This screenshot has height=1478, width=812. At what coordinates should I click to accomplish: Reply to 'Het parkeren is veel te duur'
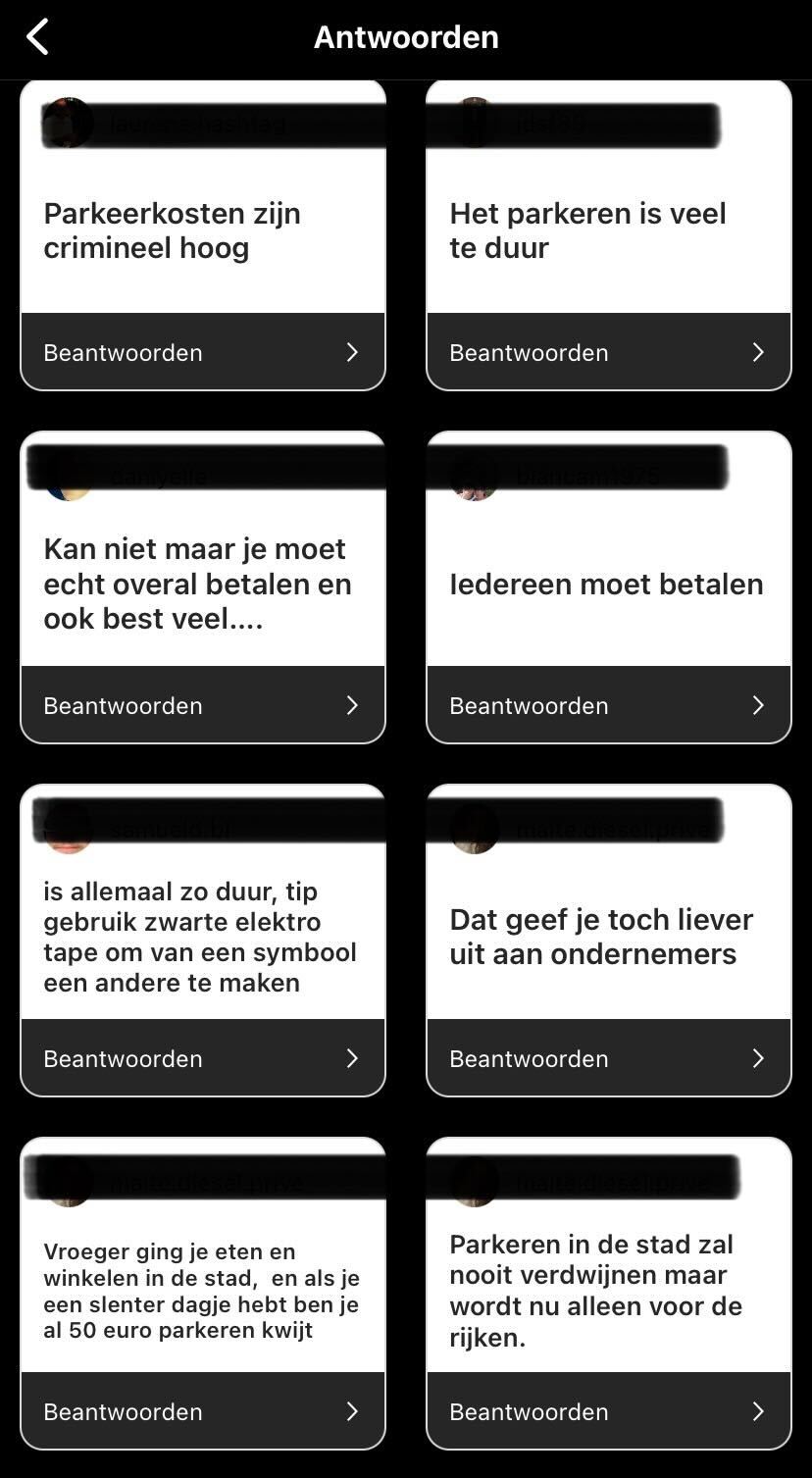pyautogui.click(x=608, y=352)
